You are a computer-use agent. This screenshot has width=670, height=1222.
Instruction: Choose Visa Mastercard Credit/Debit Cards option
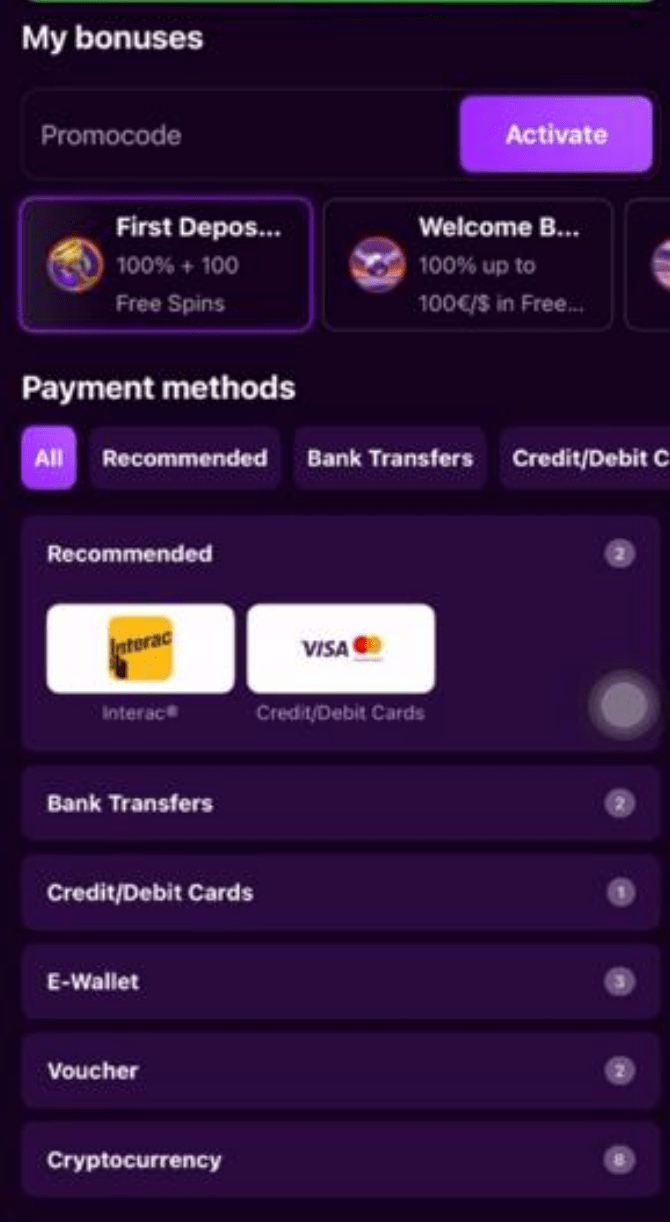point(340,648)
